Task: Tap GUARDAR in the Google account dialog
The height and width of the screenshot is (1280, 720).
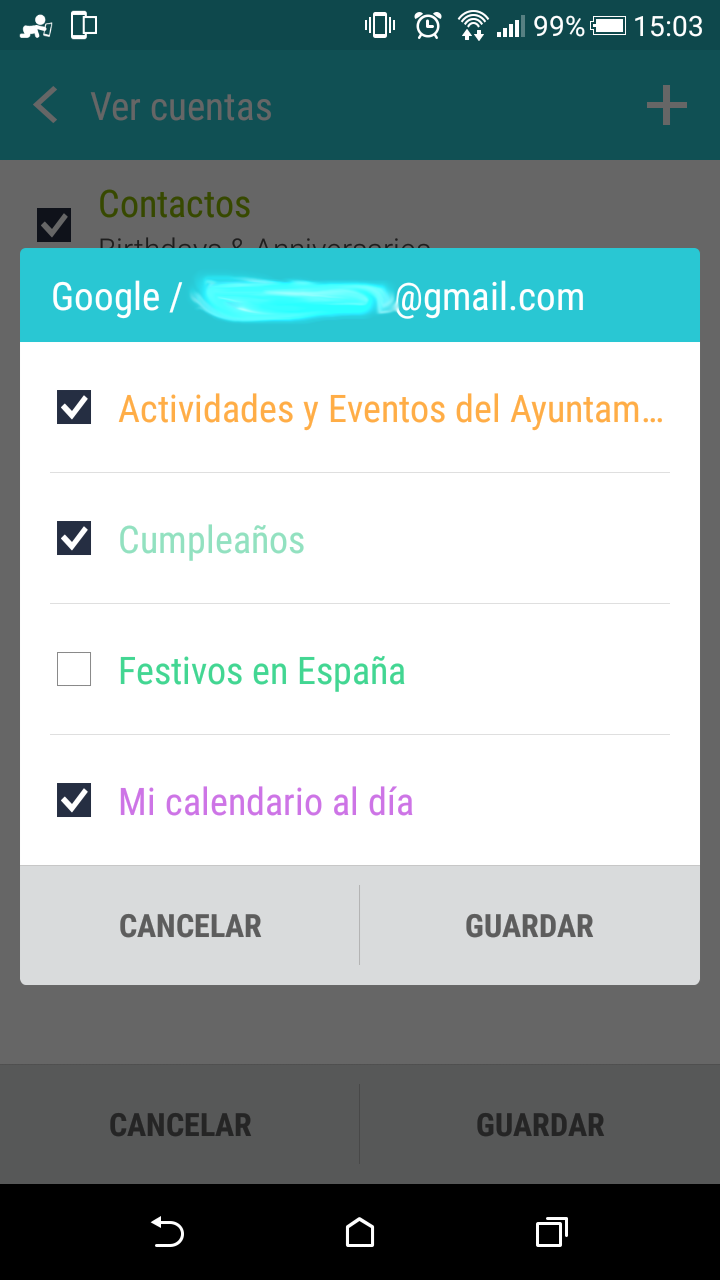Action: (529, 926)
